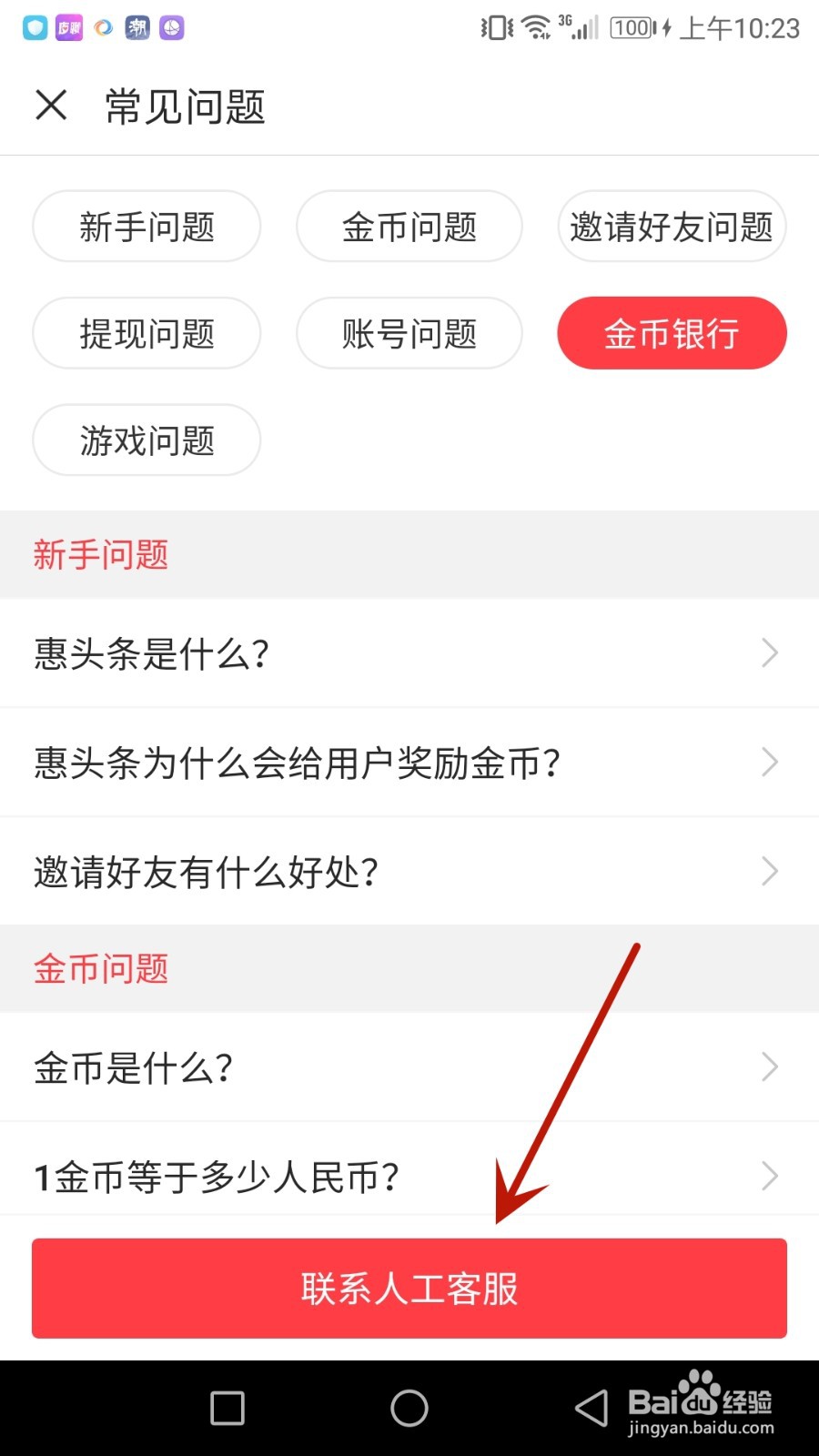This screenshot has width=819, height=1456.
Task: Switch to the 金币问题 category
Action: 409,227
